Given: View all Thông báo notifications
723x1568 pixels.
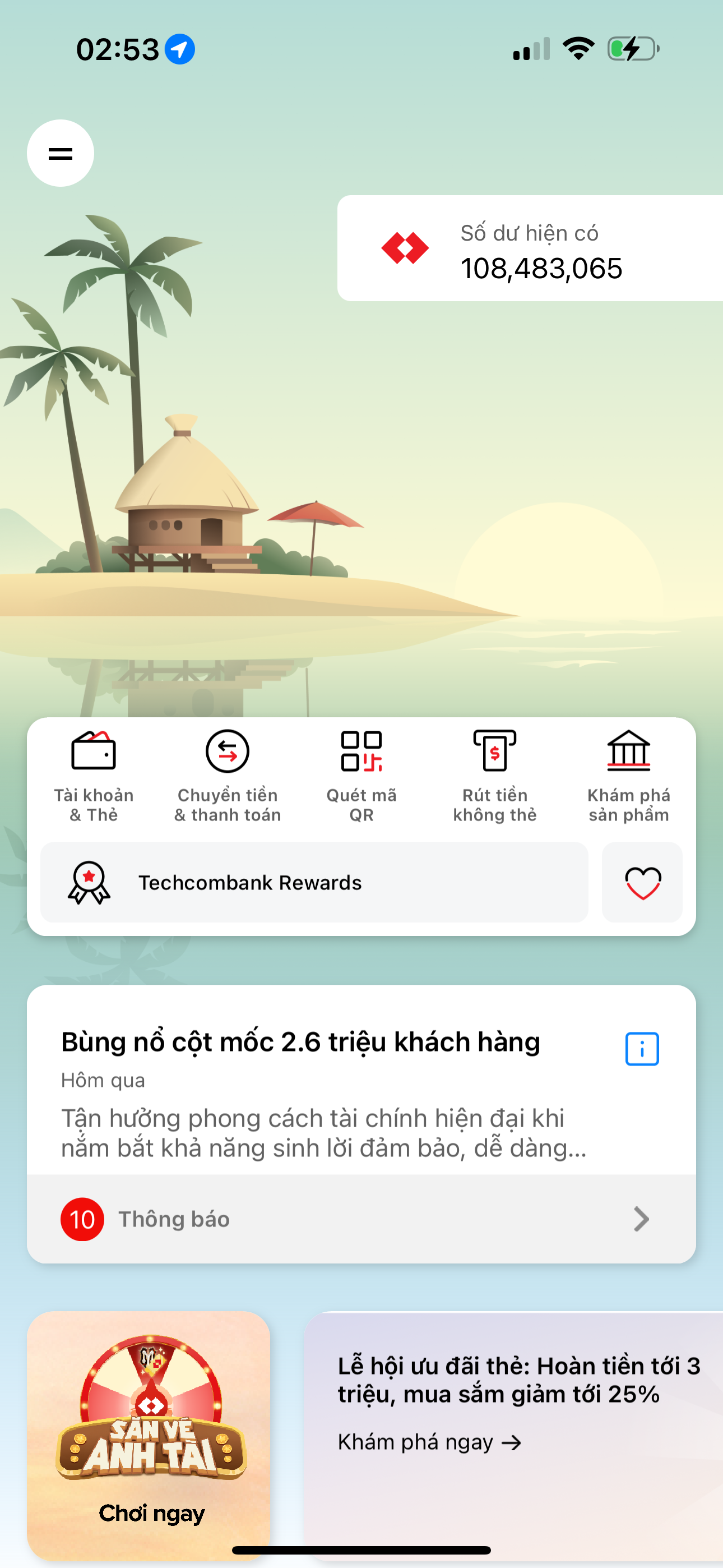Looking at the screenshot, I should coord(361,1219).
